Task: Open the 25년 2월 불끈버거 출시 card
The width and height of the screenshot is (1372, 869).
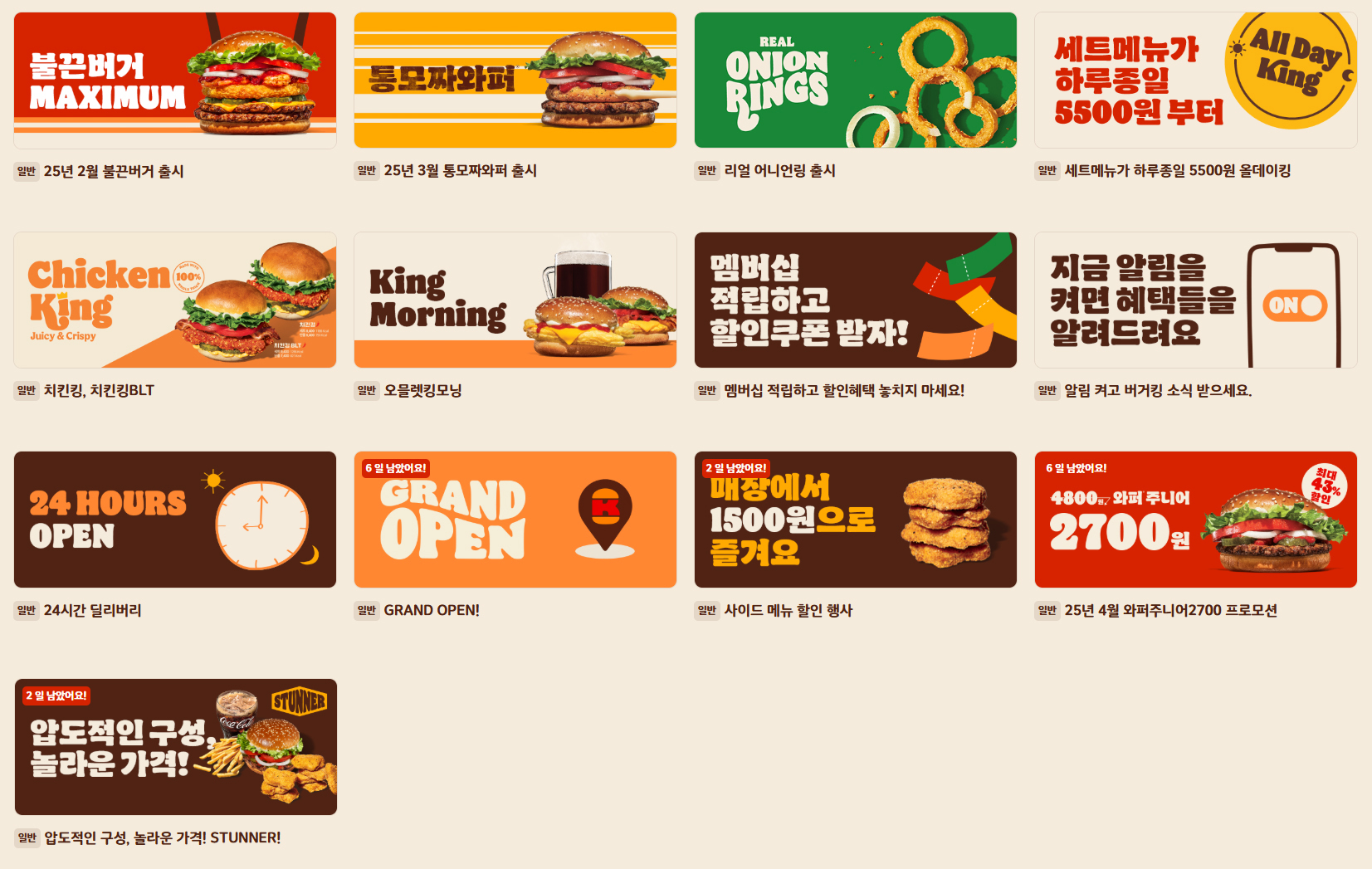Action: [175, 81]
